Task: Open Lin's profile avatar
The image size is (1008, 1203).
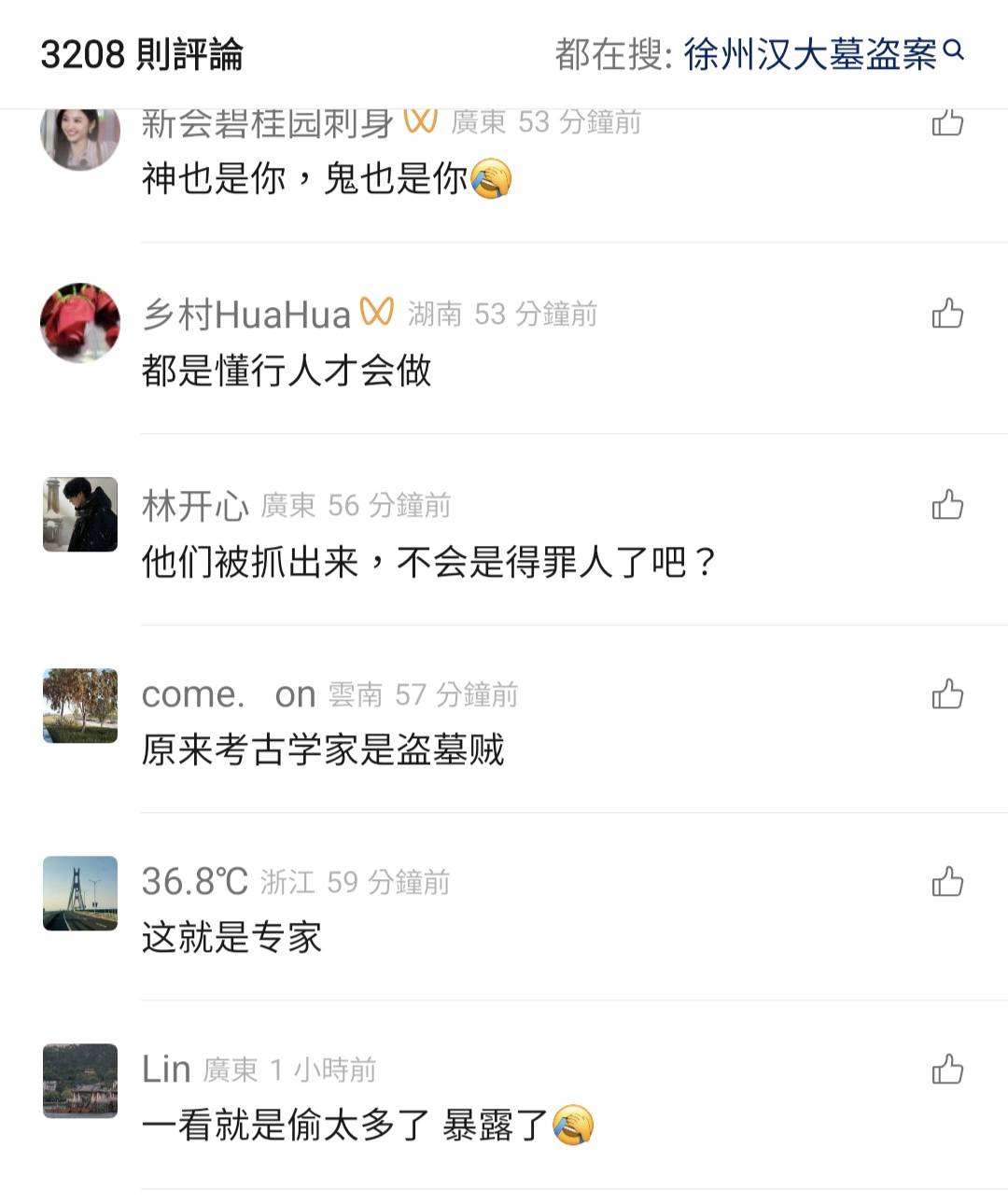Action: tap(80, 1081)
